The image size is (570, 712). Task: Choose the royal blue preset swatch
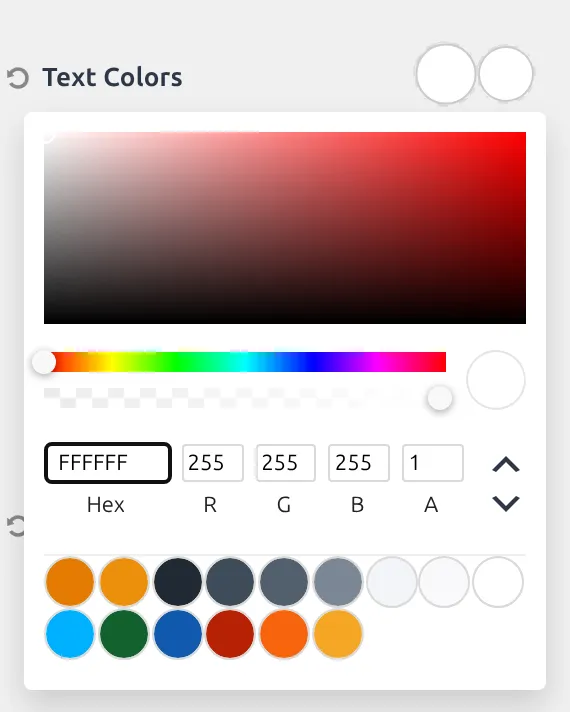178,634
